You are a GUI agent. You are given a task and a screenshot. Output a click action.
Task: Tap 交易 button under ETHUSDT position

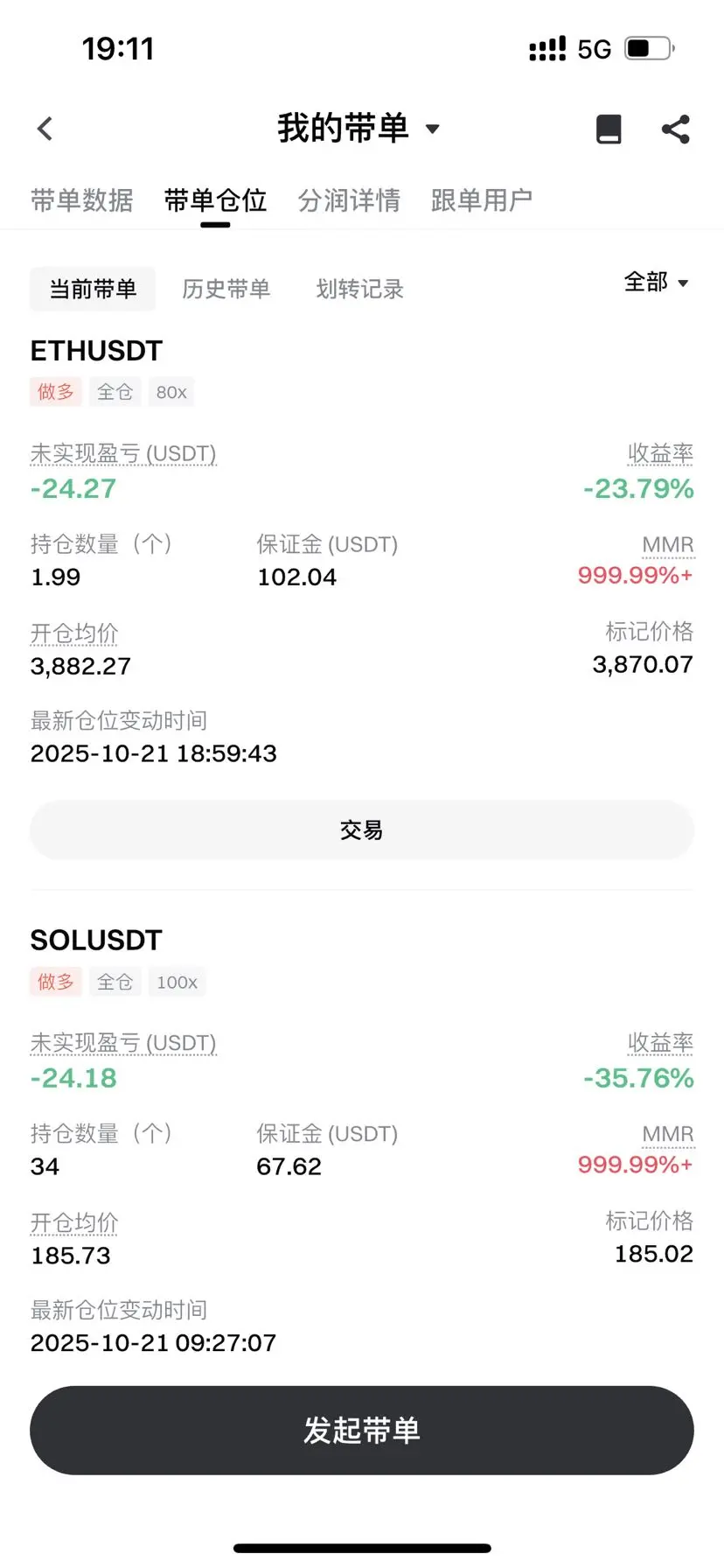coord(362,829)
